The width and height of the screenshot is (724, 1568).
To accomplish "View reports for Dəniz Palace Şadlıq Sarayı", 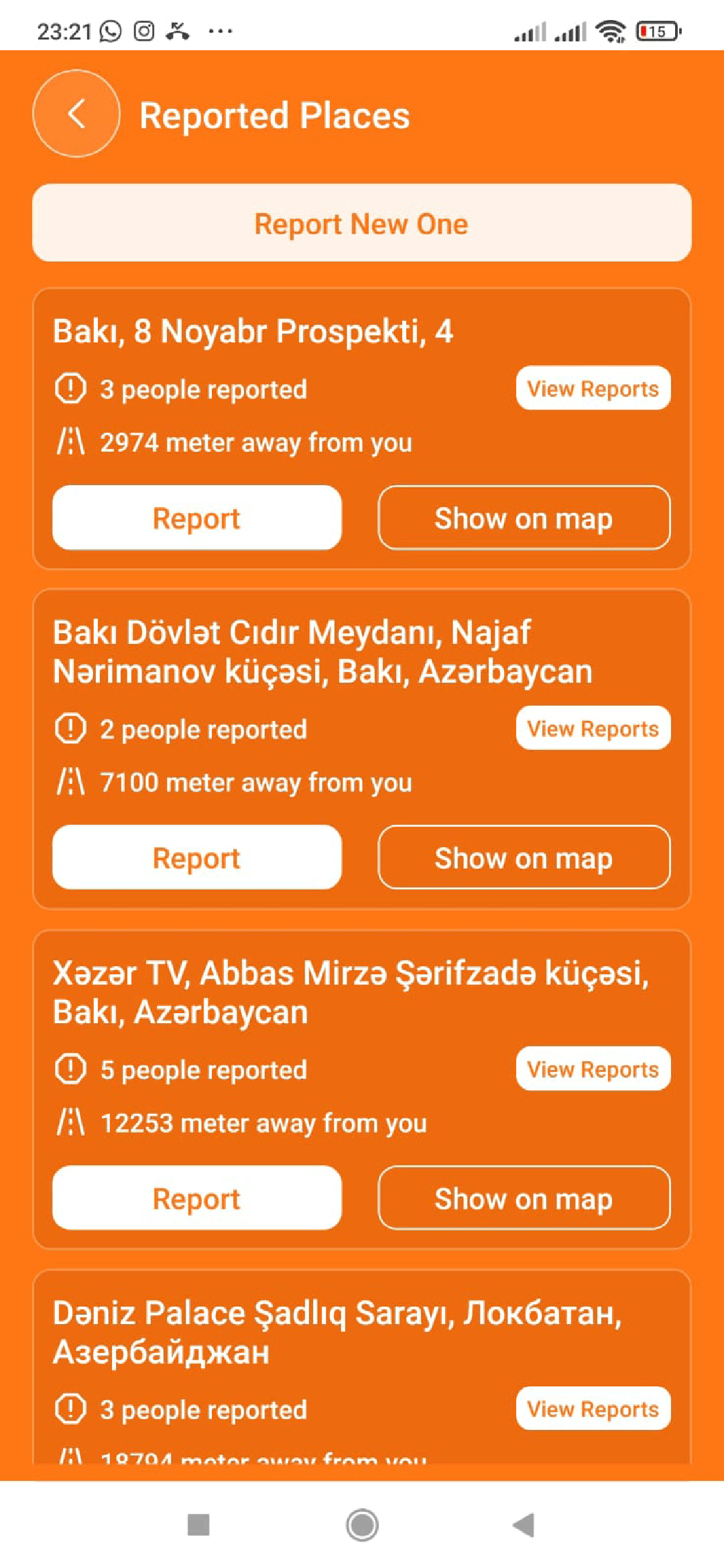I will (x=593, y=1409).
